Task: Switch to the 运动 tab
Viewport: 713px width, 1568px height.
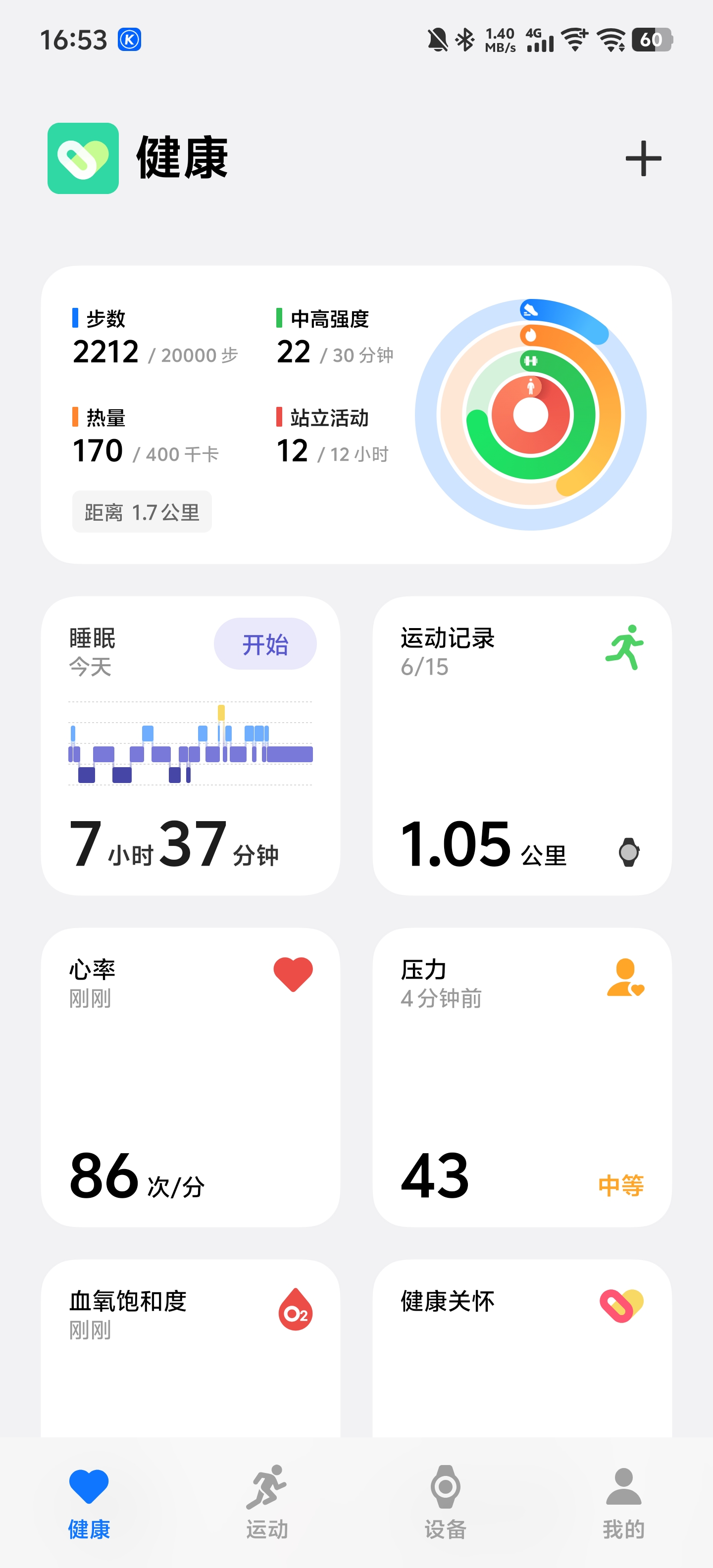Action: 267,1502
